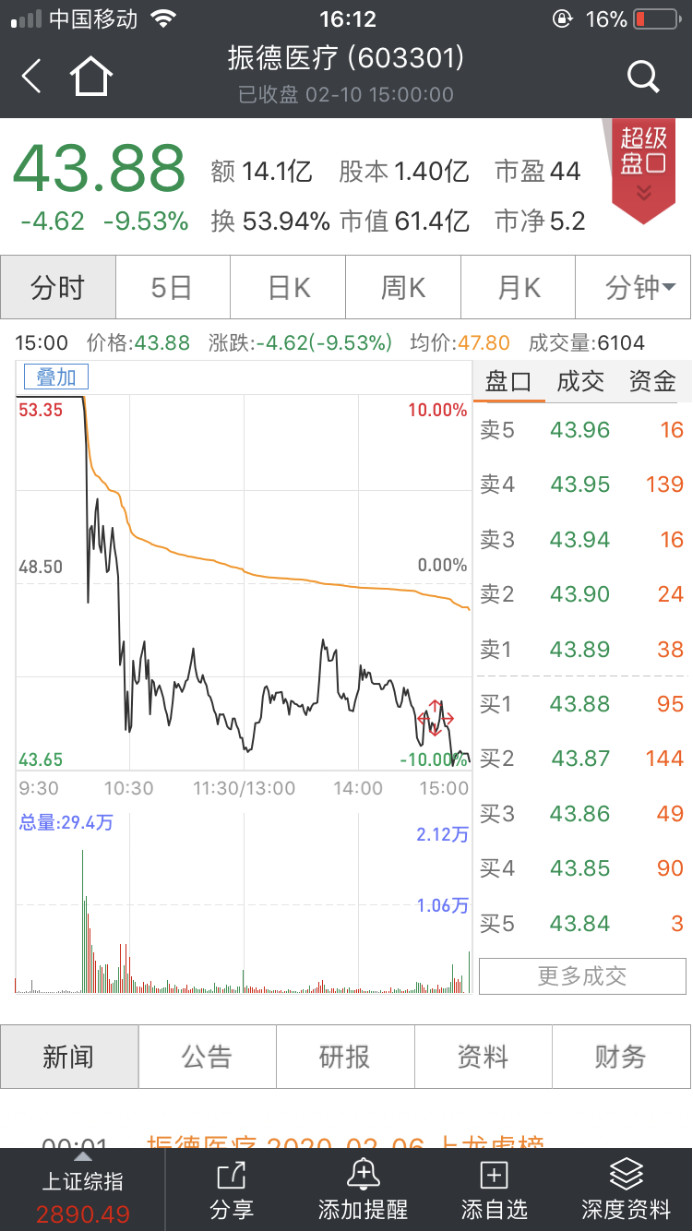
Task: Go back using the top-left arrow
Action: click(32, 77)
